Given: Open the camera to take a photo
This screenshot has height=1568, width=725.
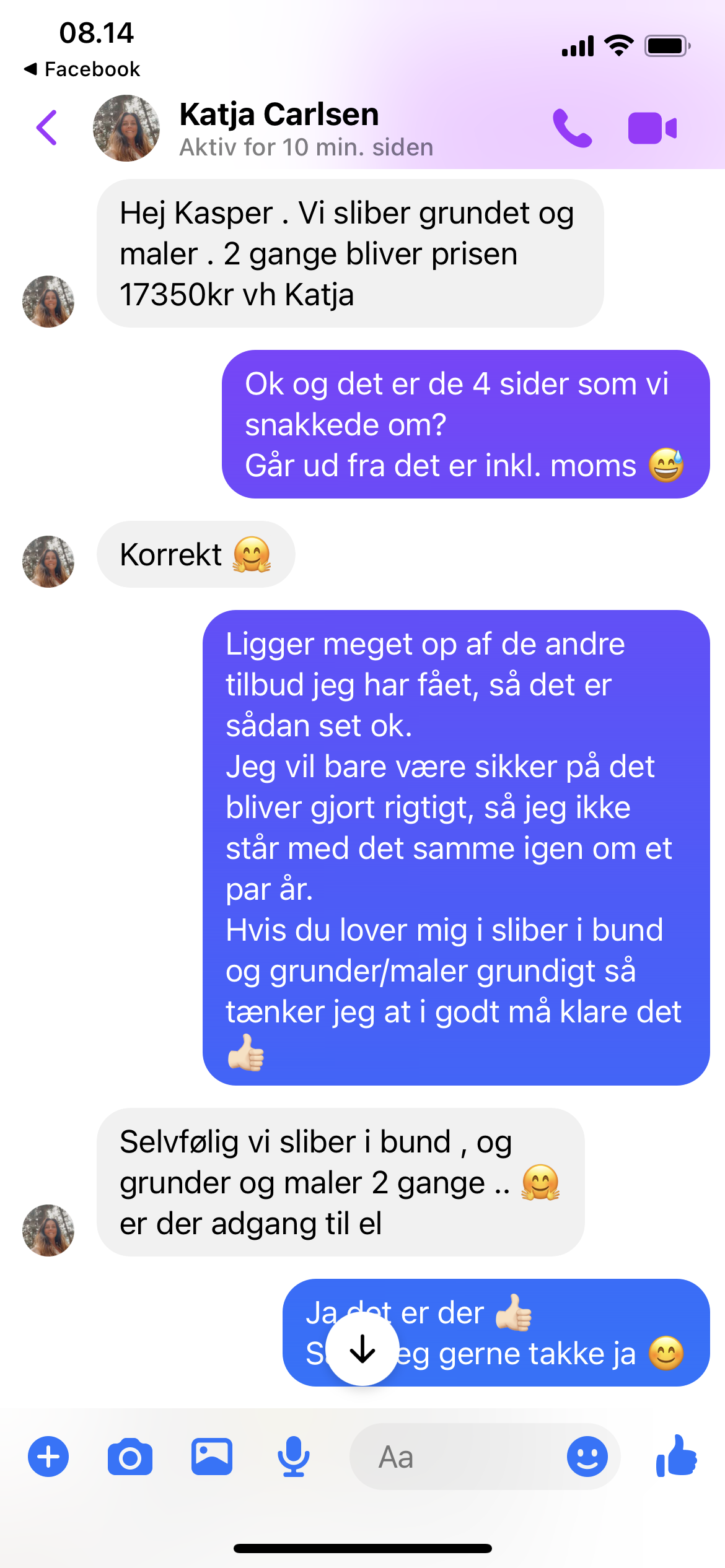Looking at the screenshot, I should point(130,1457).
